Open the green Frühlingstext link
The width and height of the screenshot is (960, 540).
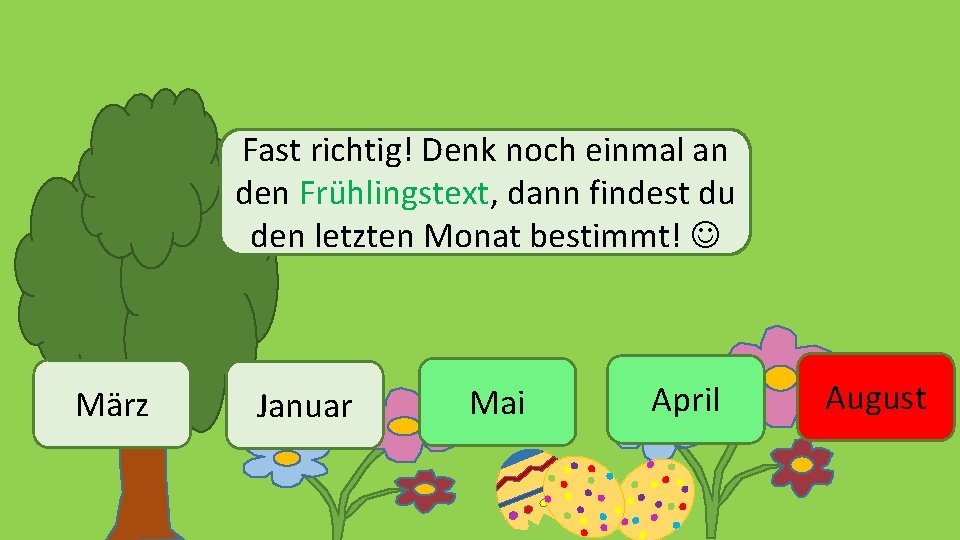pyautogui.click(x=394, y=193)
